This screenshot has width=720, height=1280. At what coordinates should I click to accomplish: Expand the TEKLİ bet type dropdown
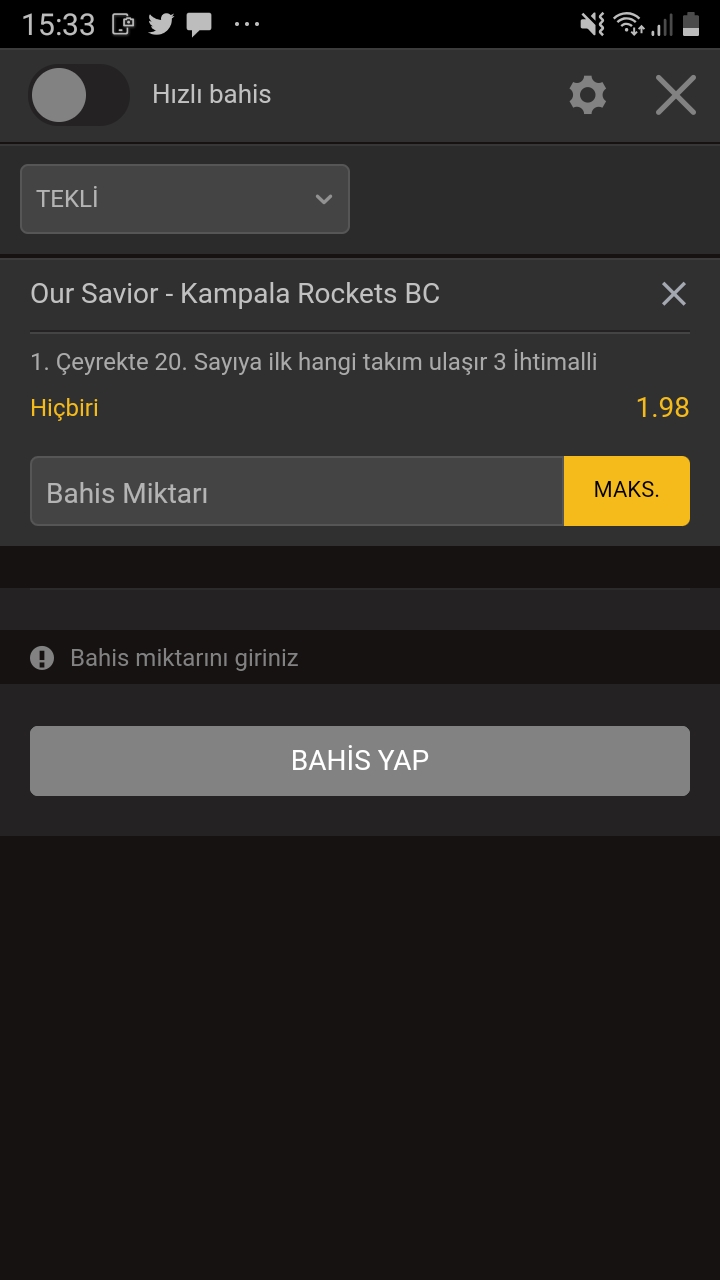(185, 199)
